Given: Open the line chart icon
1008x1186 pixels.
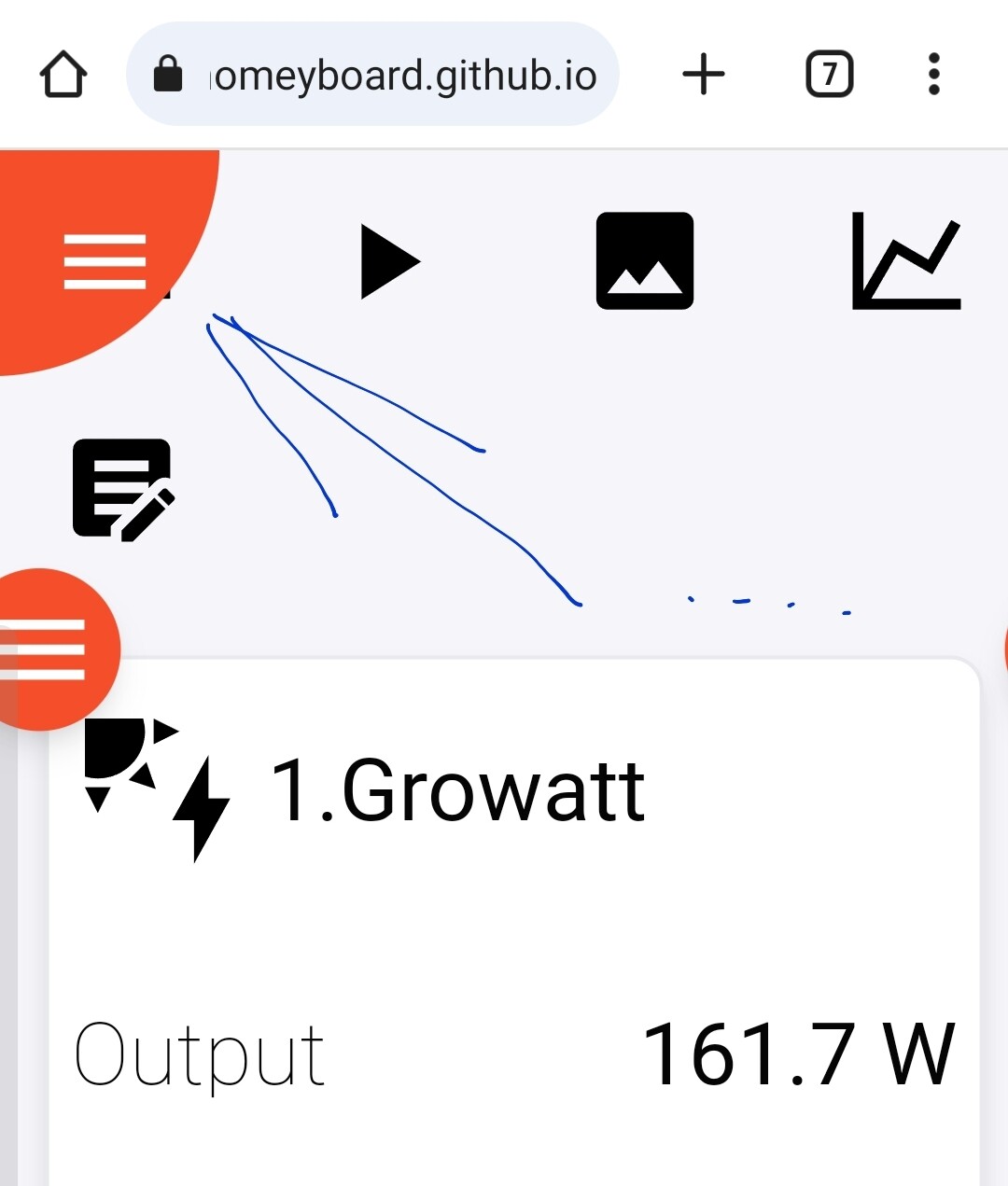Looking at the screenshot, I should click(x=906, y=261).
